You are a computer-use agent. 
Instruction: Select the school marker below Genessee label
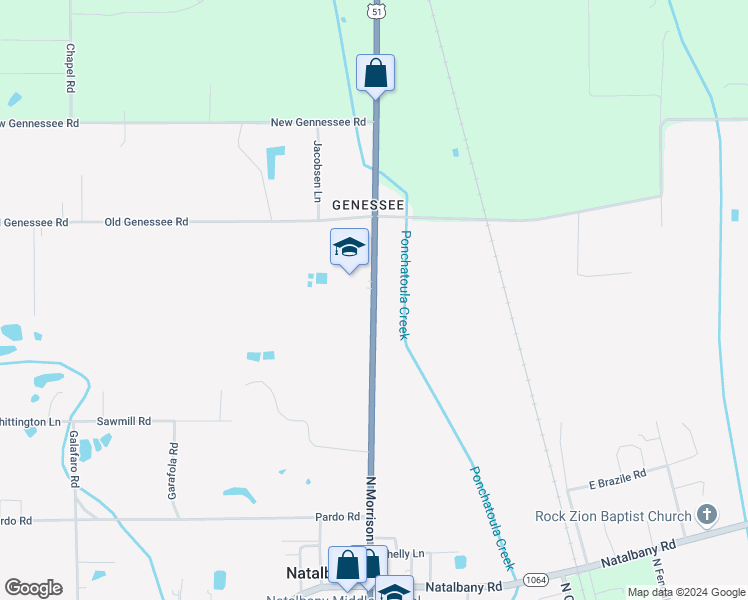tap(349, 248)
